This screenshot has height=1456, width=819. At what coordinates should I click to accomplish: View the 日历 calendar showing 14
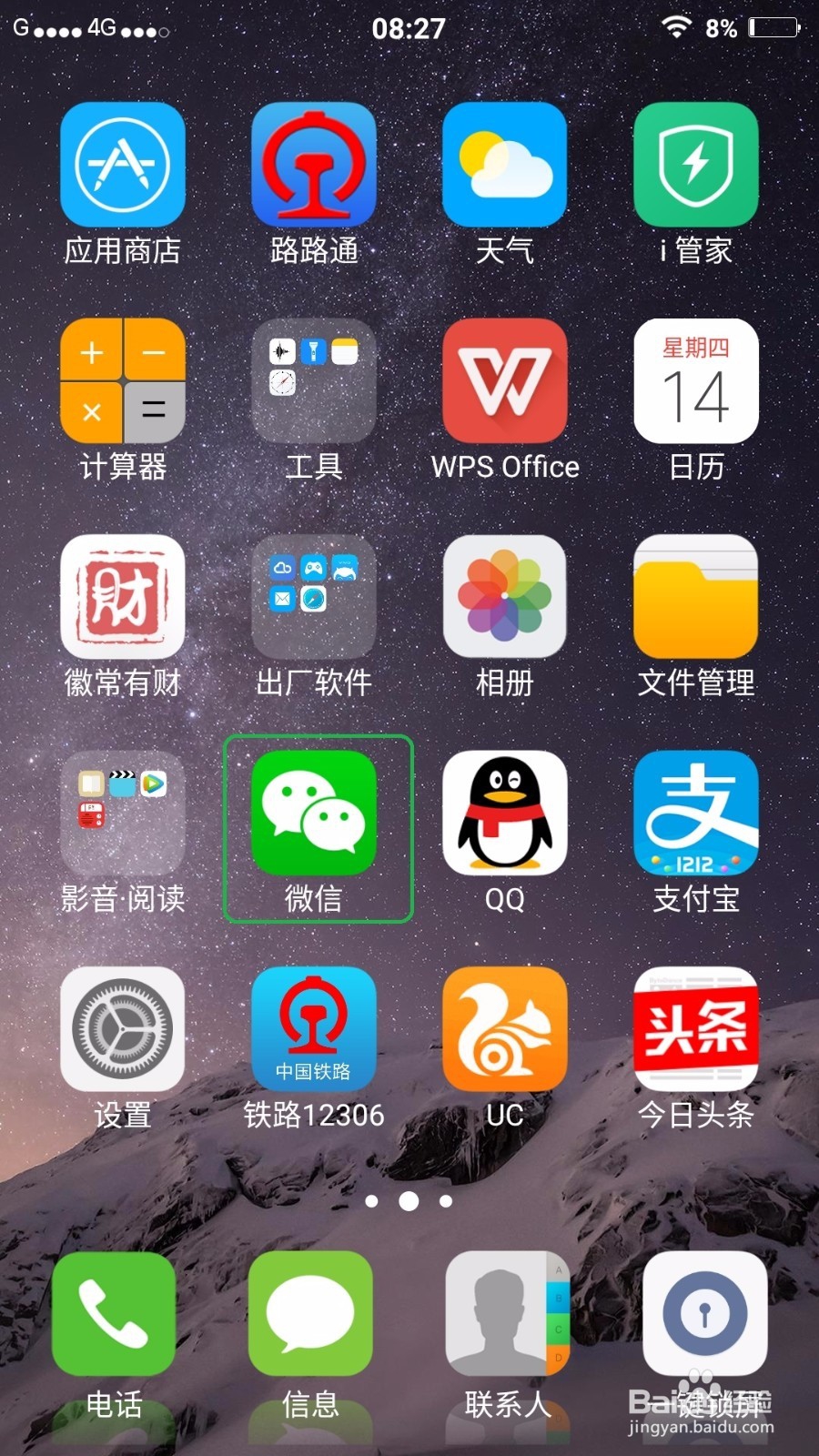point(696,382)
